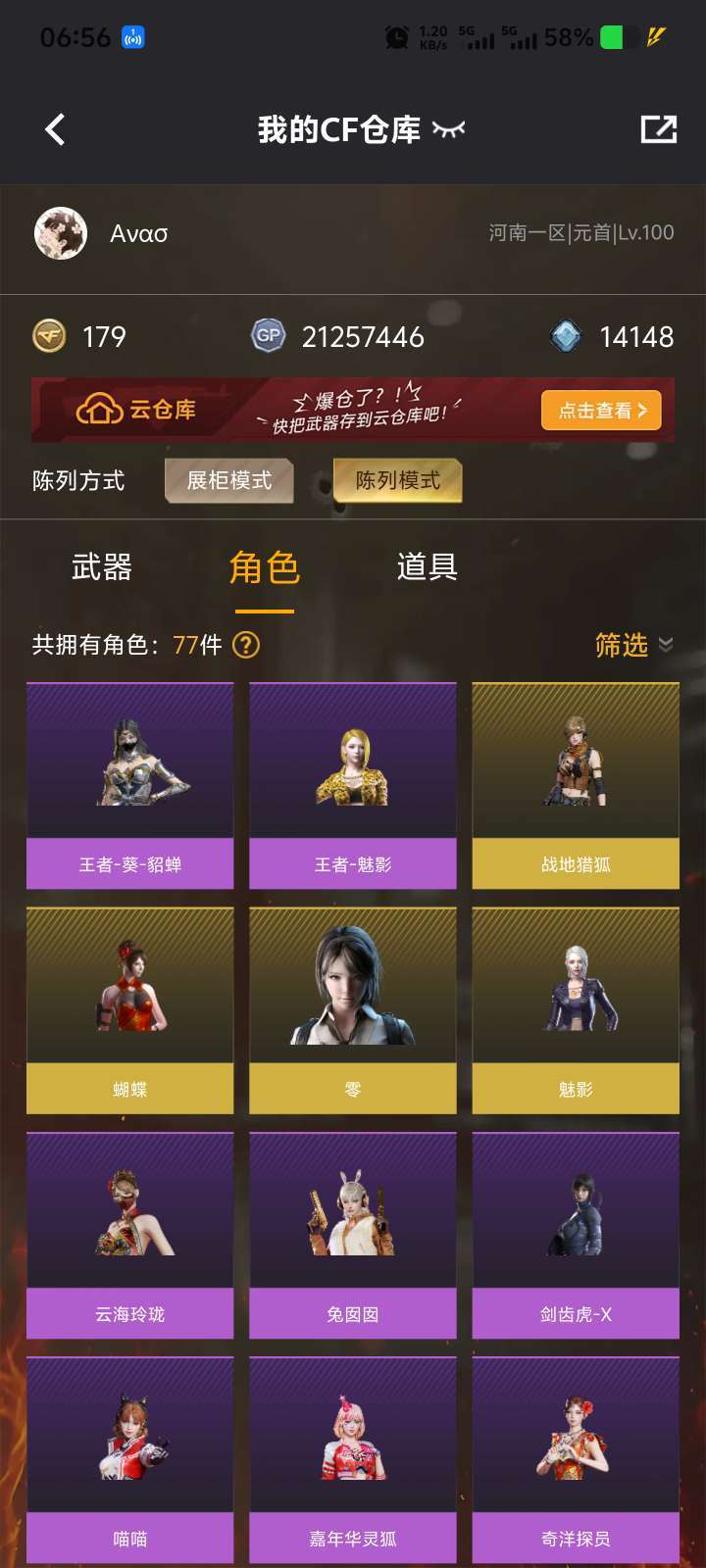Toggle the eye icon to hide warehouse info
This screenshot has width=706, height=1568.
[448, 129]
